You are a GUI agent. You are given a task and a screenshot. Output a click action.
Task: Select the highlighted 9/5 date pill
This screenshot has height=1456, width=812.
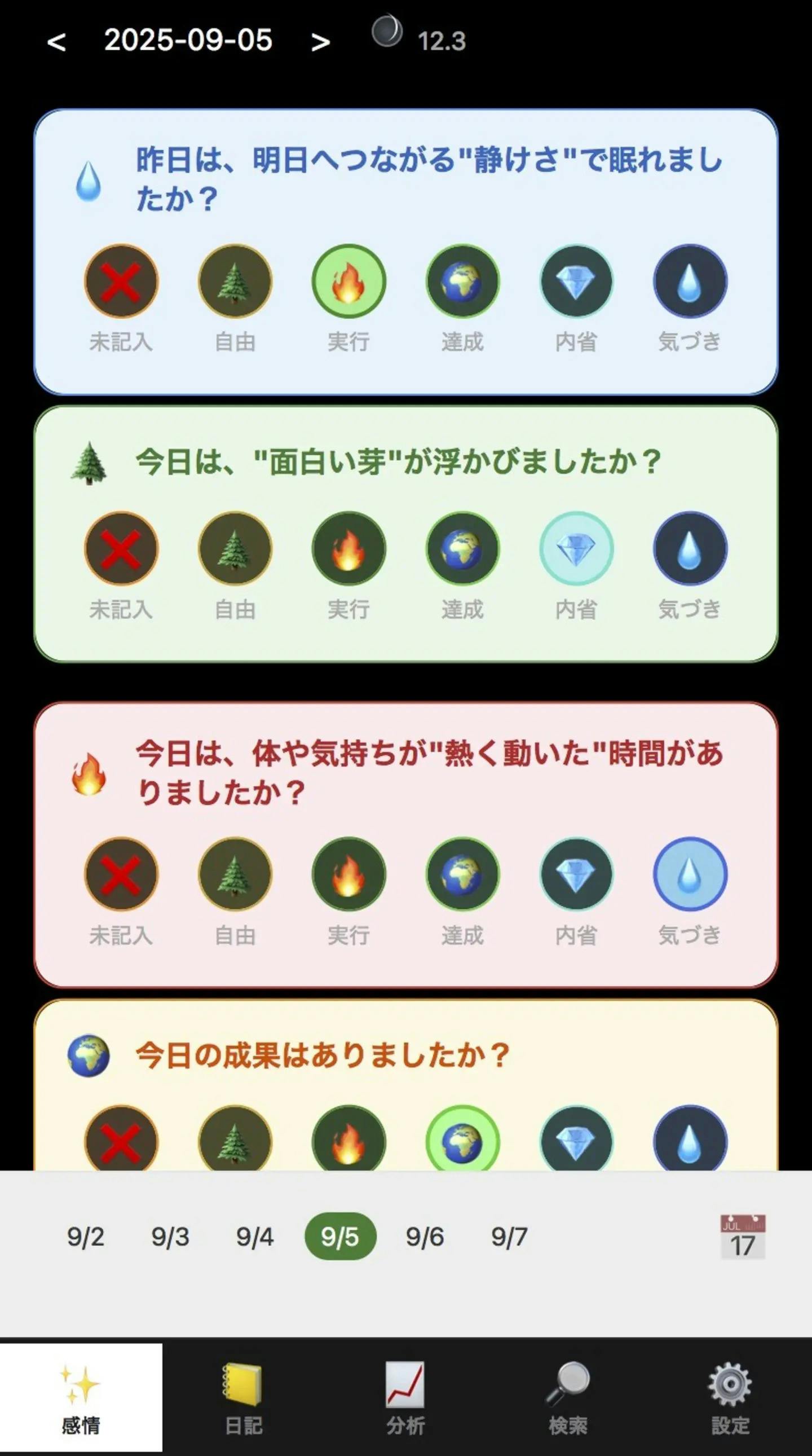pos(339,1237)
